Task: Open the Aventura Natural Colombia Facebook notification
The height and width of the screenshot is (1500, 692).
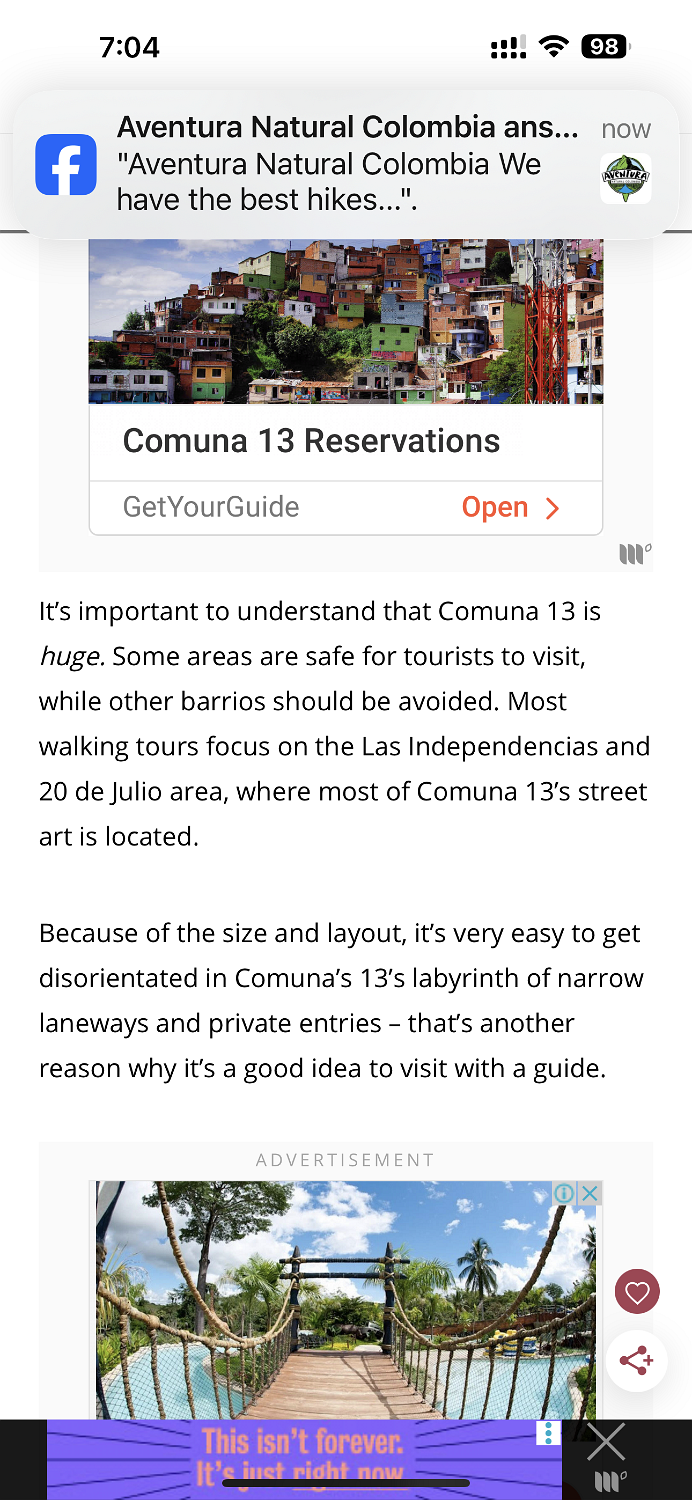Action: [346, 164]
